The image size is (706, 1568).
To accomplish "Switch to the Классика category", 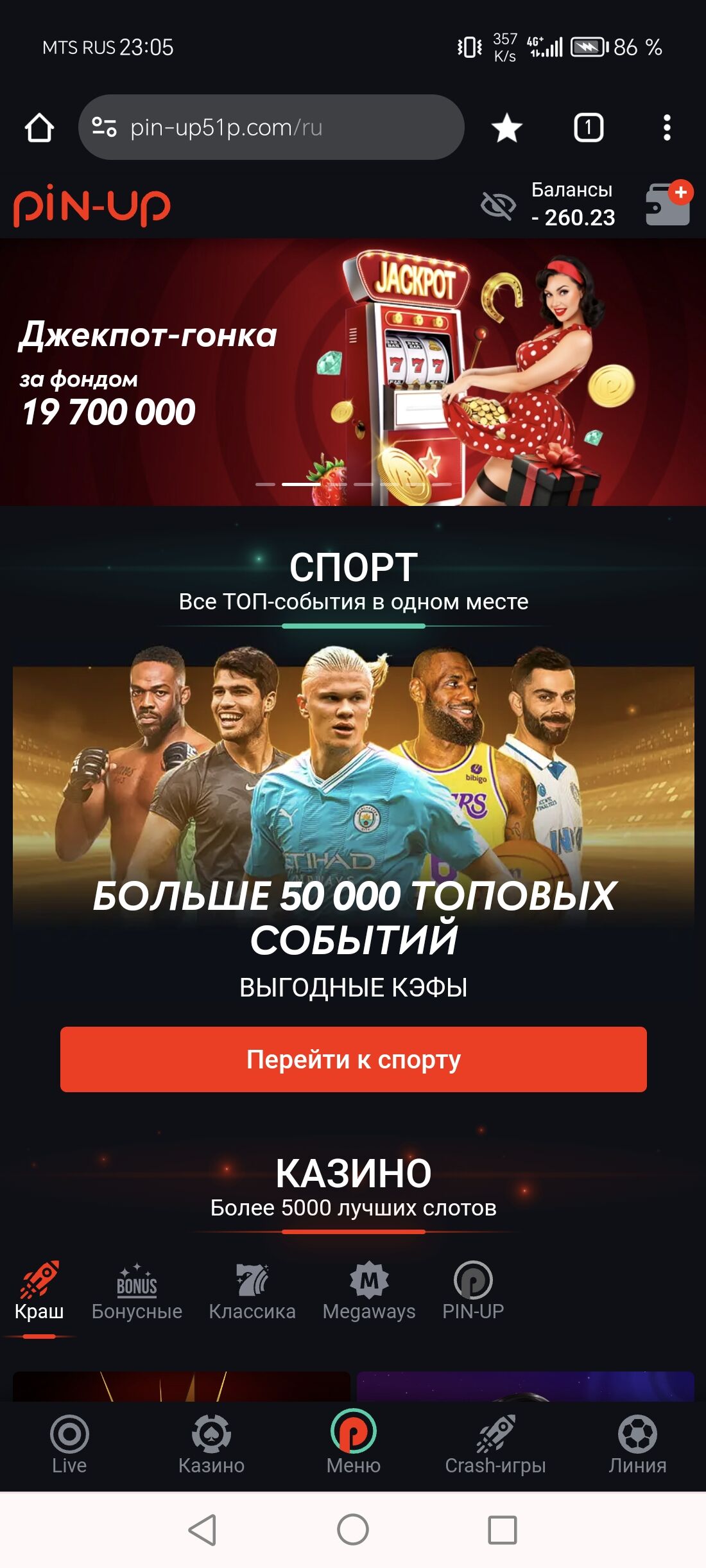I will 252,1291.
